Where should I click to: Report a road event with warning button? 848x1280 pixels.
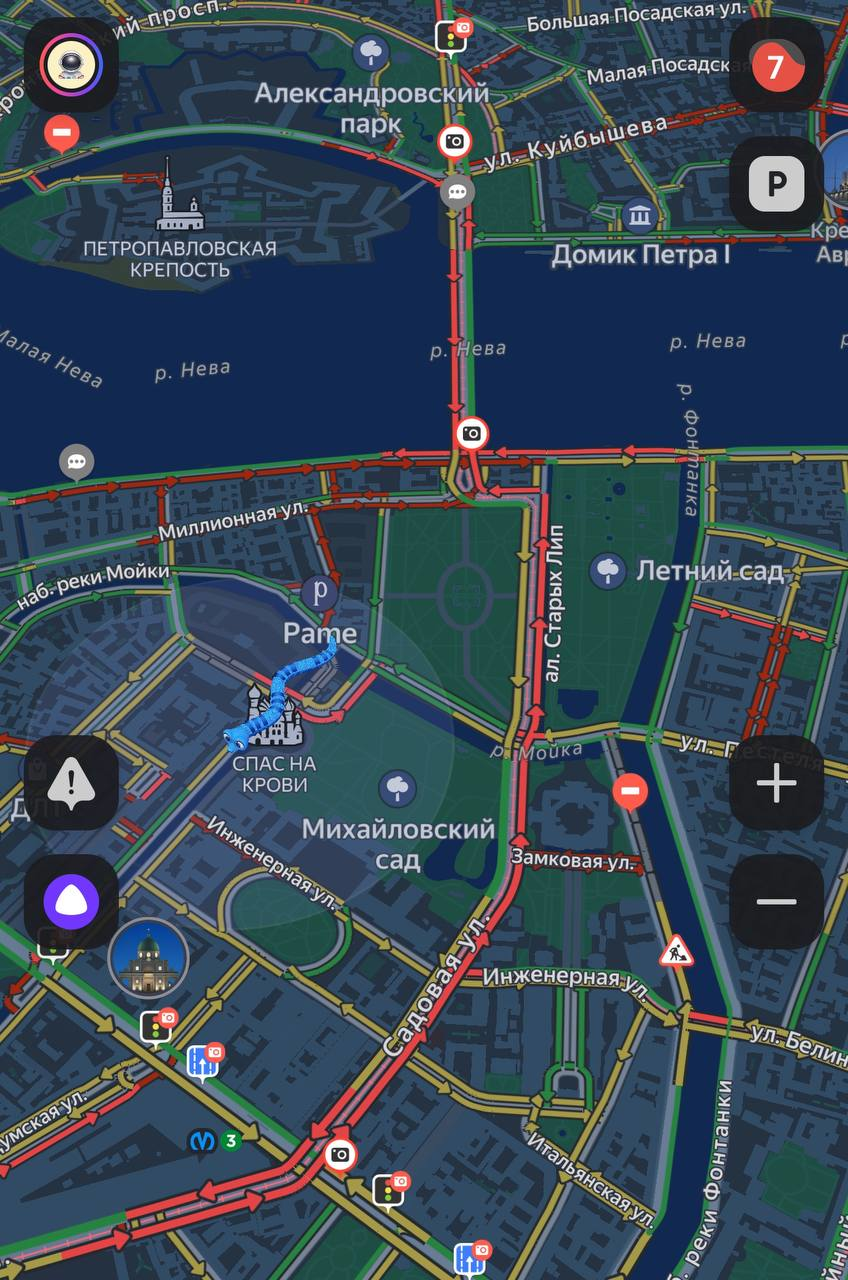point(71,783)
